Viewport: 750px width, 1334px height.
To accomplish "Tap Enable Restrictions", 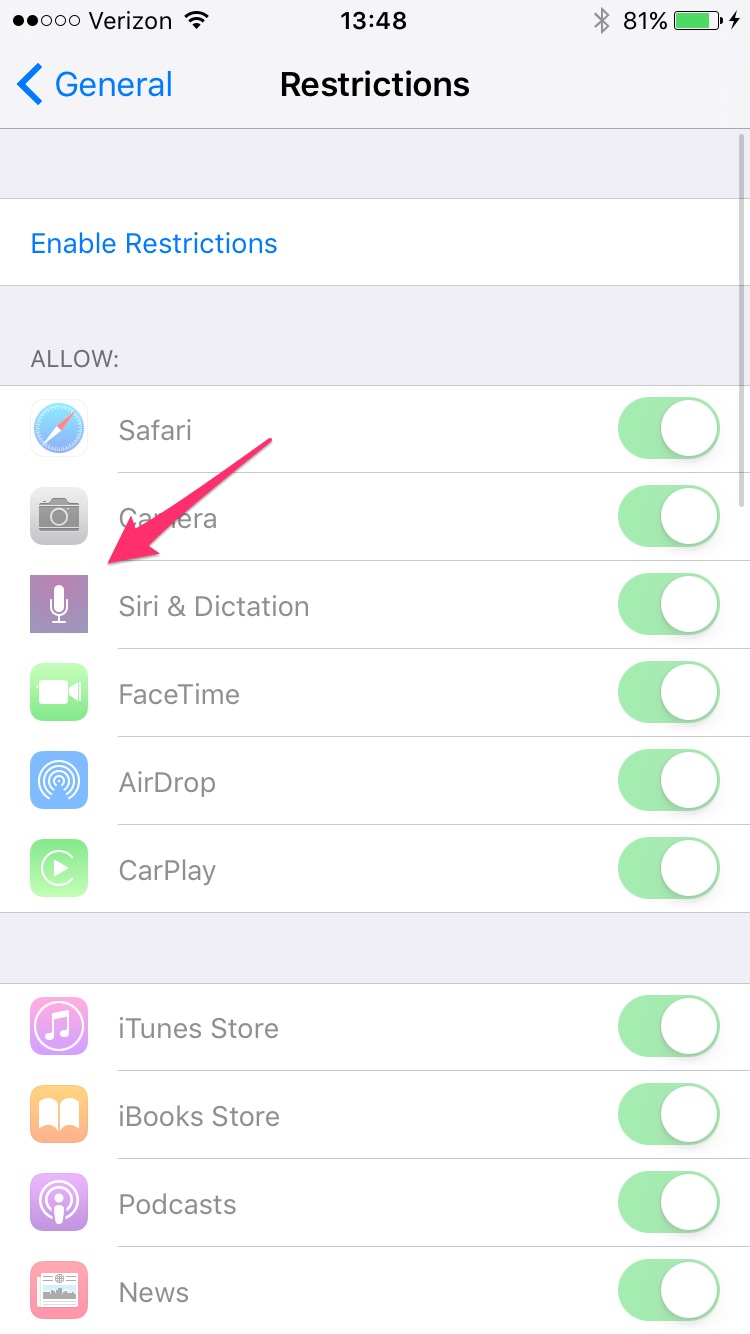I will 154,243.
